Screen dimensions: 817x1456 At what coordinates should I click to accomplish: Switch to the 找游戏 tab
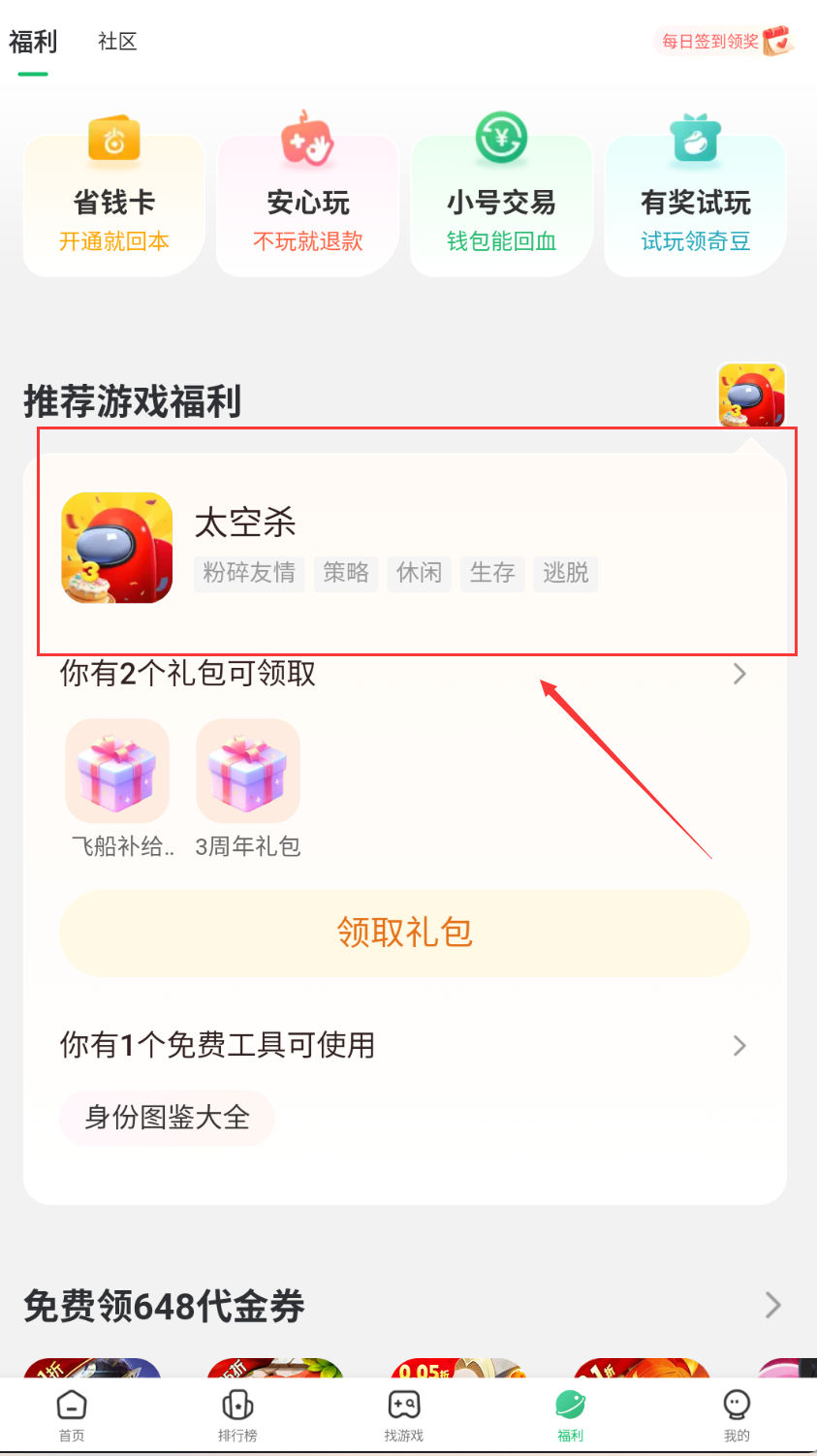tap(404, 1414)
